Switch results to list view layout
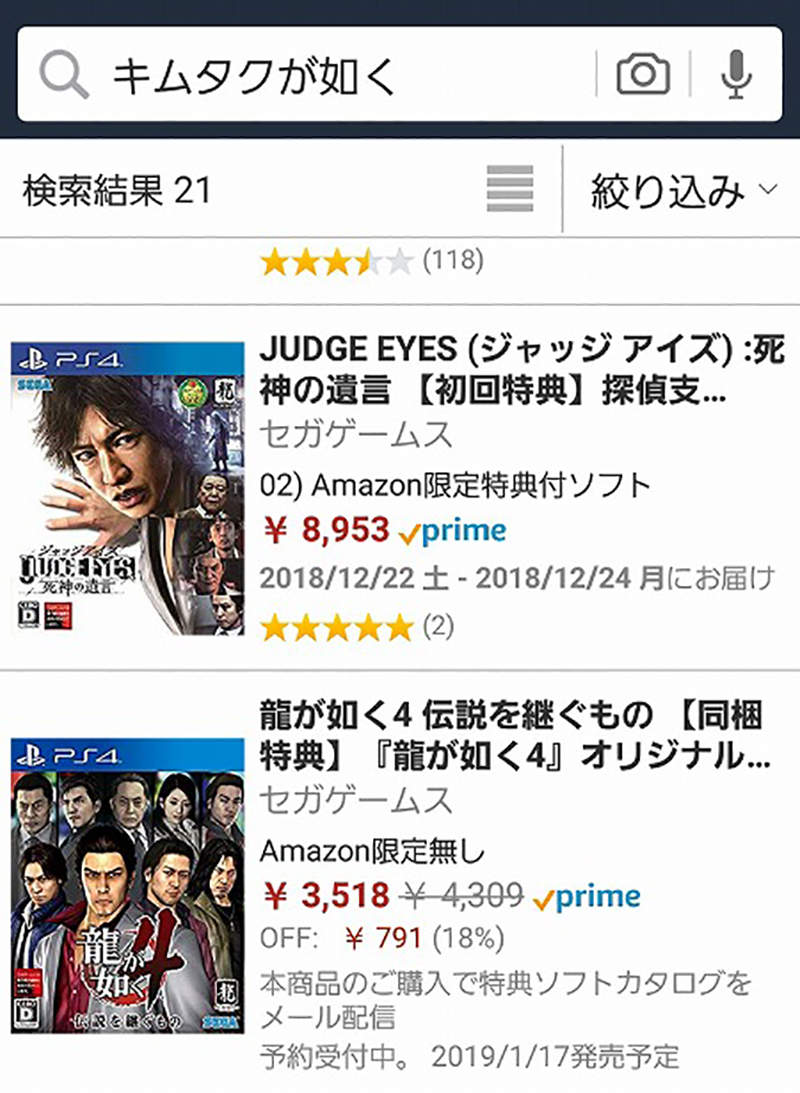Image resolution: width=800 pixels, height=1093 pixels. [x=510, y=189]
